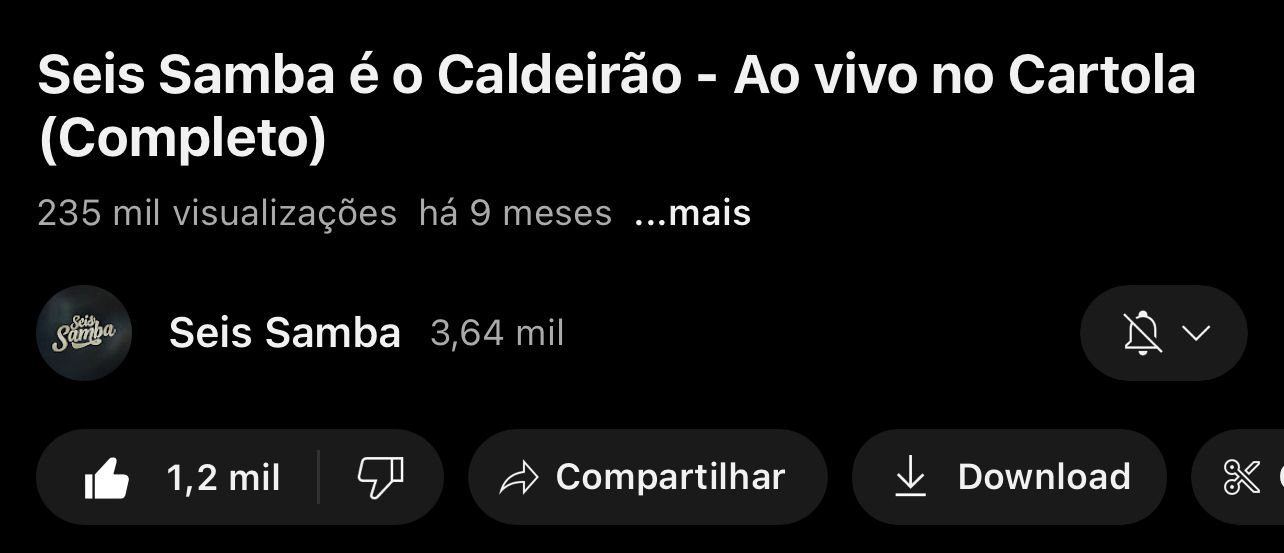Like the video with 1,2 mil
This screenshot has width=1284, height=553.
[x=180, y=478]
